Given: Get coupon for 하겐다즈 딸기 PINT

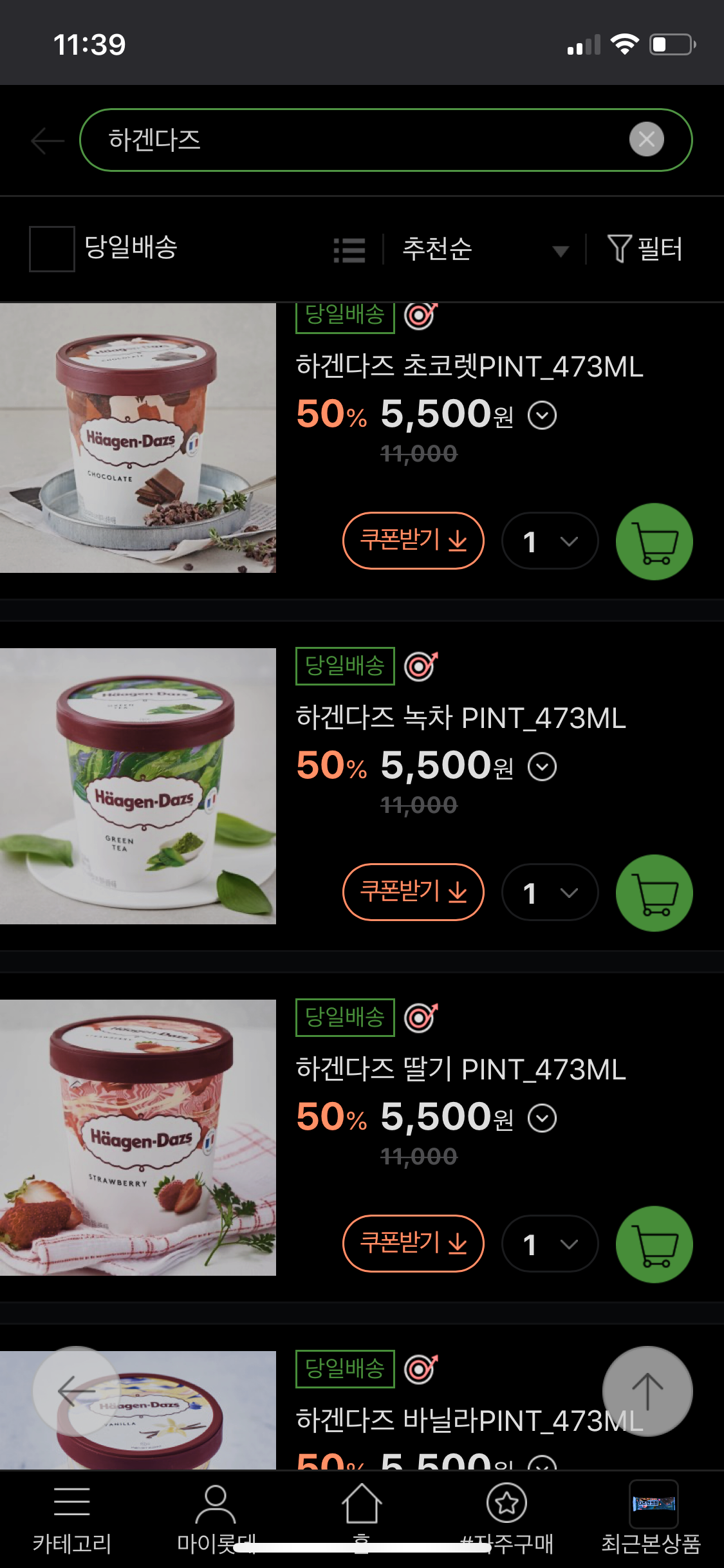Looking at the screenshot, I should pyautogui.click(x=413, y=1244).
